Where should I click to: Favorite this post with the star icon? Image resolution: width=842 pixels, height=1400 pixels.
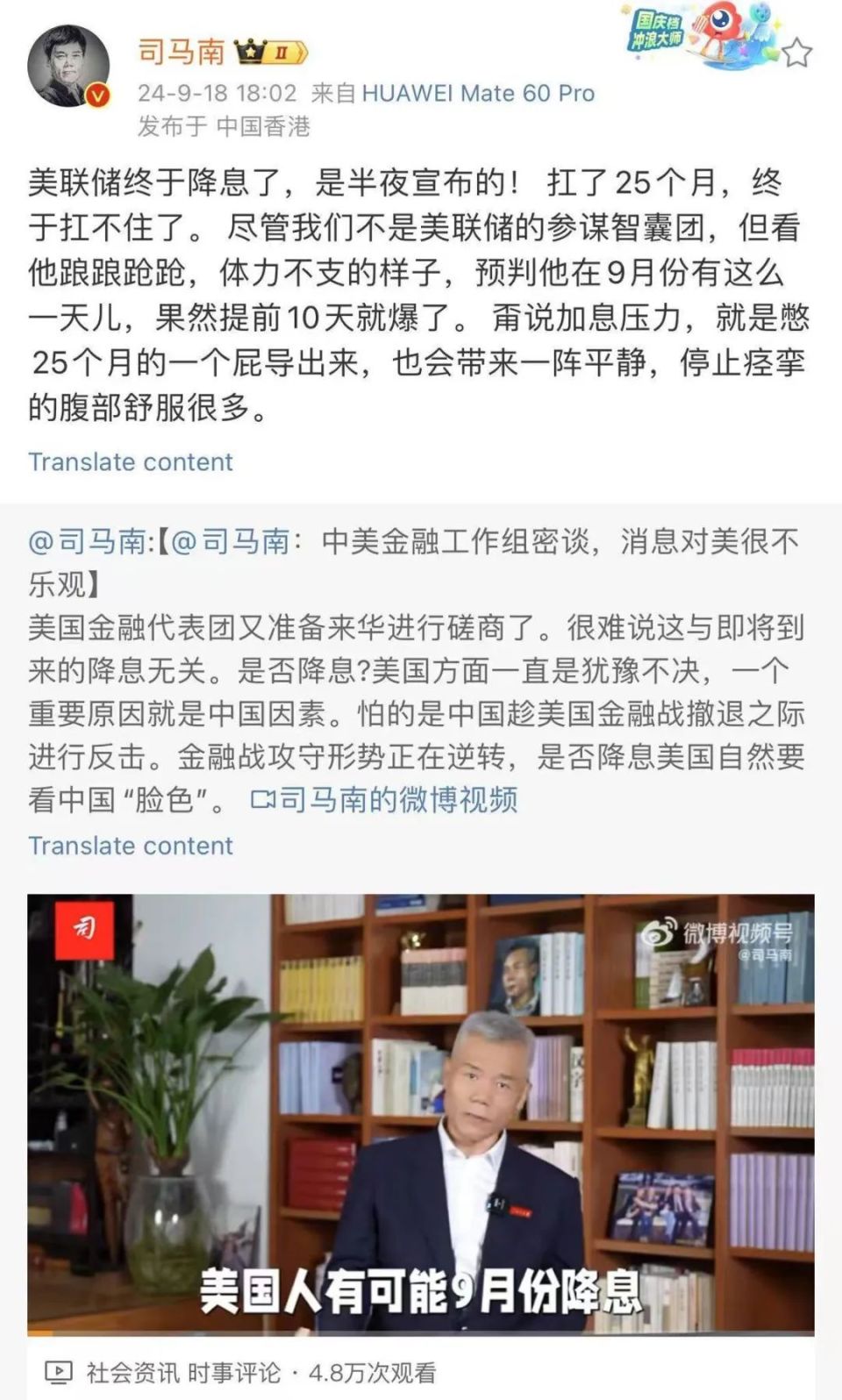pos(796,54)
